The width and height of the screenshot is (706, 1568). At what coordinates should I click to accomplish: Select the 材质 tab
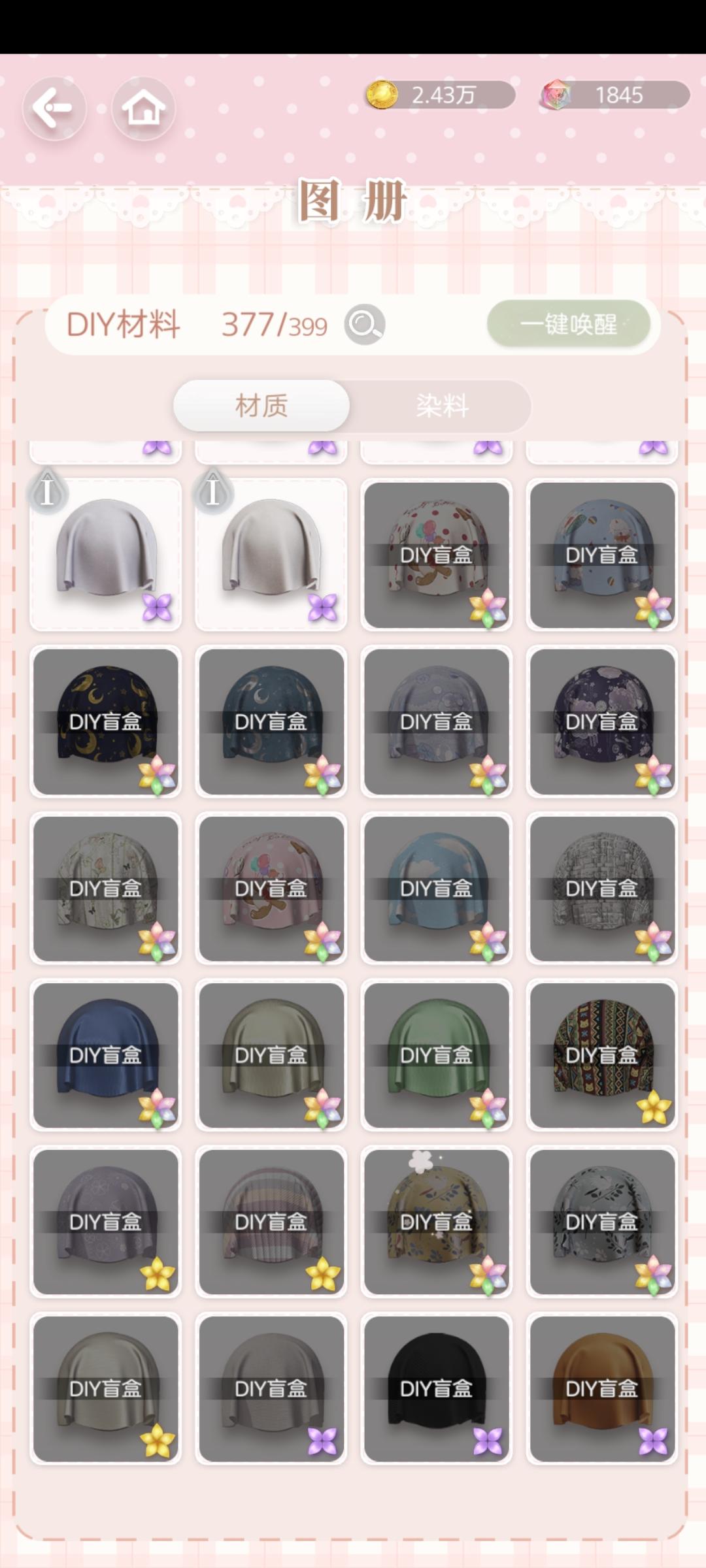(260, 406)
